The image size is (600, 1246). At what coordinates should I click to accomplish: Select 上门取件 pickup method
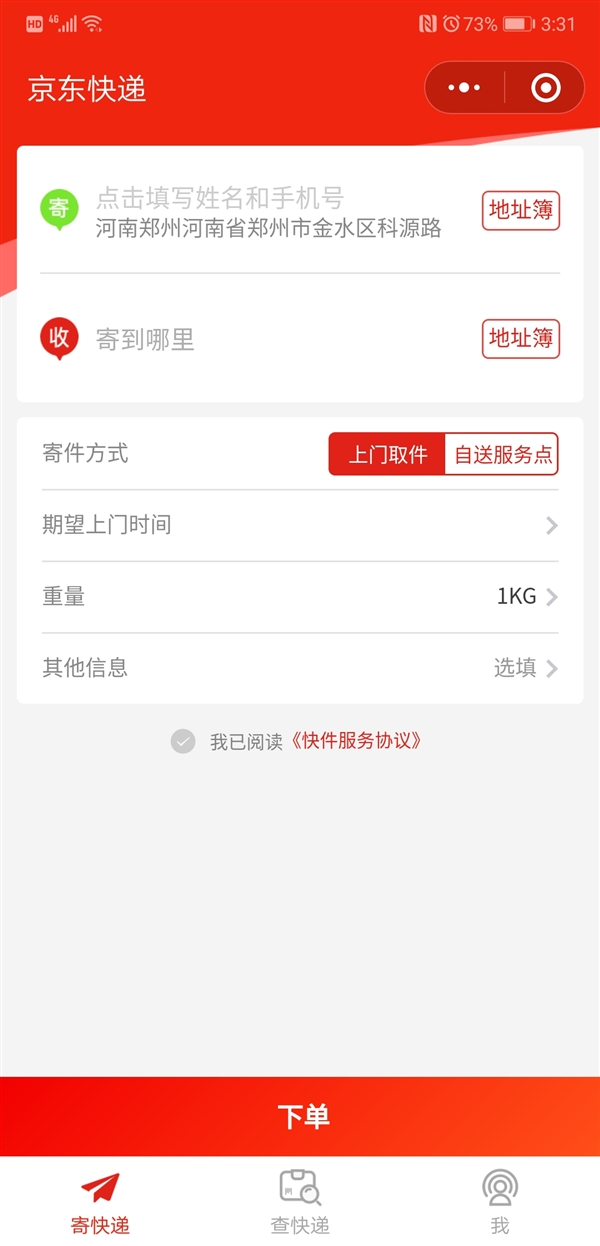click(x=387, y=455)
